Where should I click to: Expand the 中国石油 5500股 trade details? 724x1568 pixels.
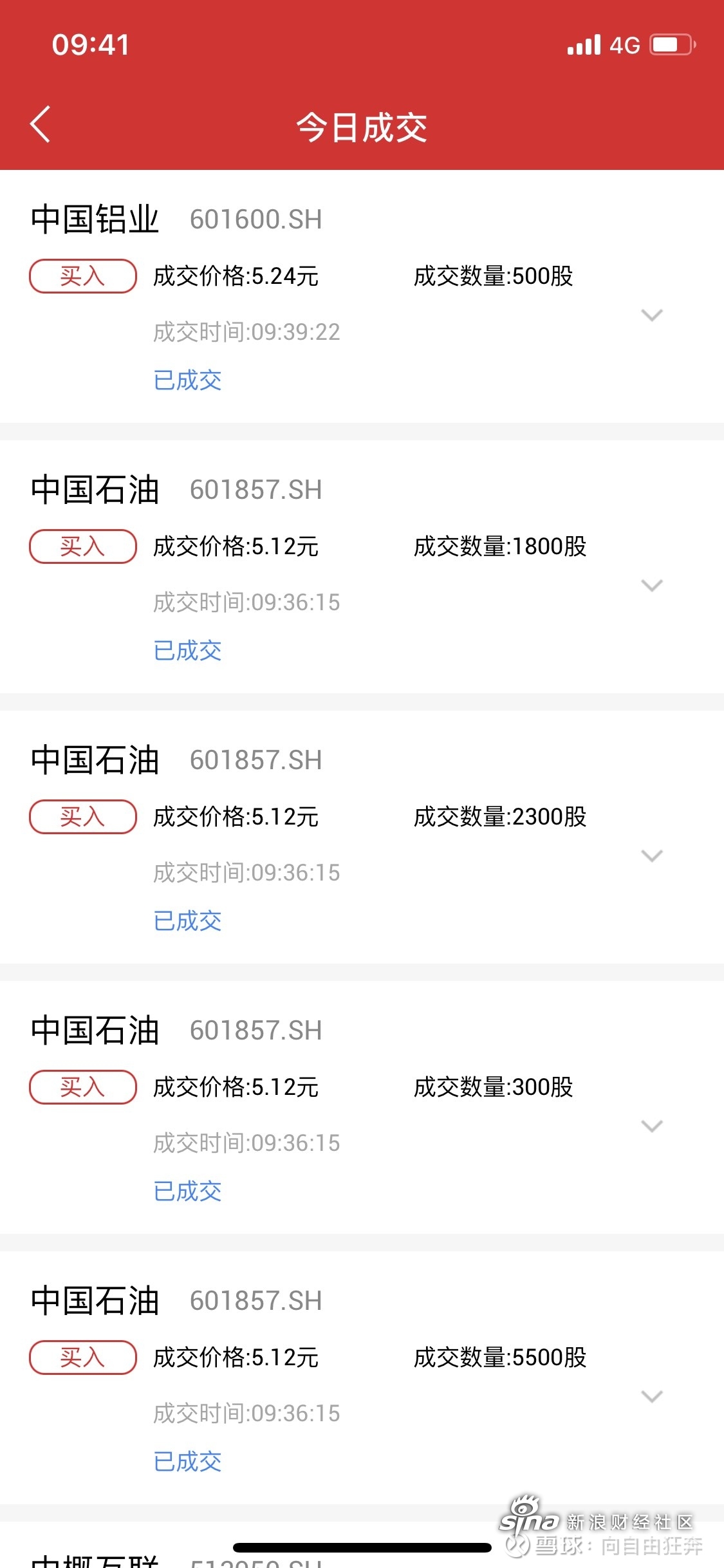tap(652, 1396)
